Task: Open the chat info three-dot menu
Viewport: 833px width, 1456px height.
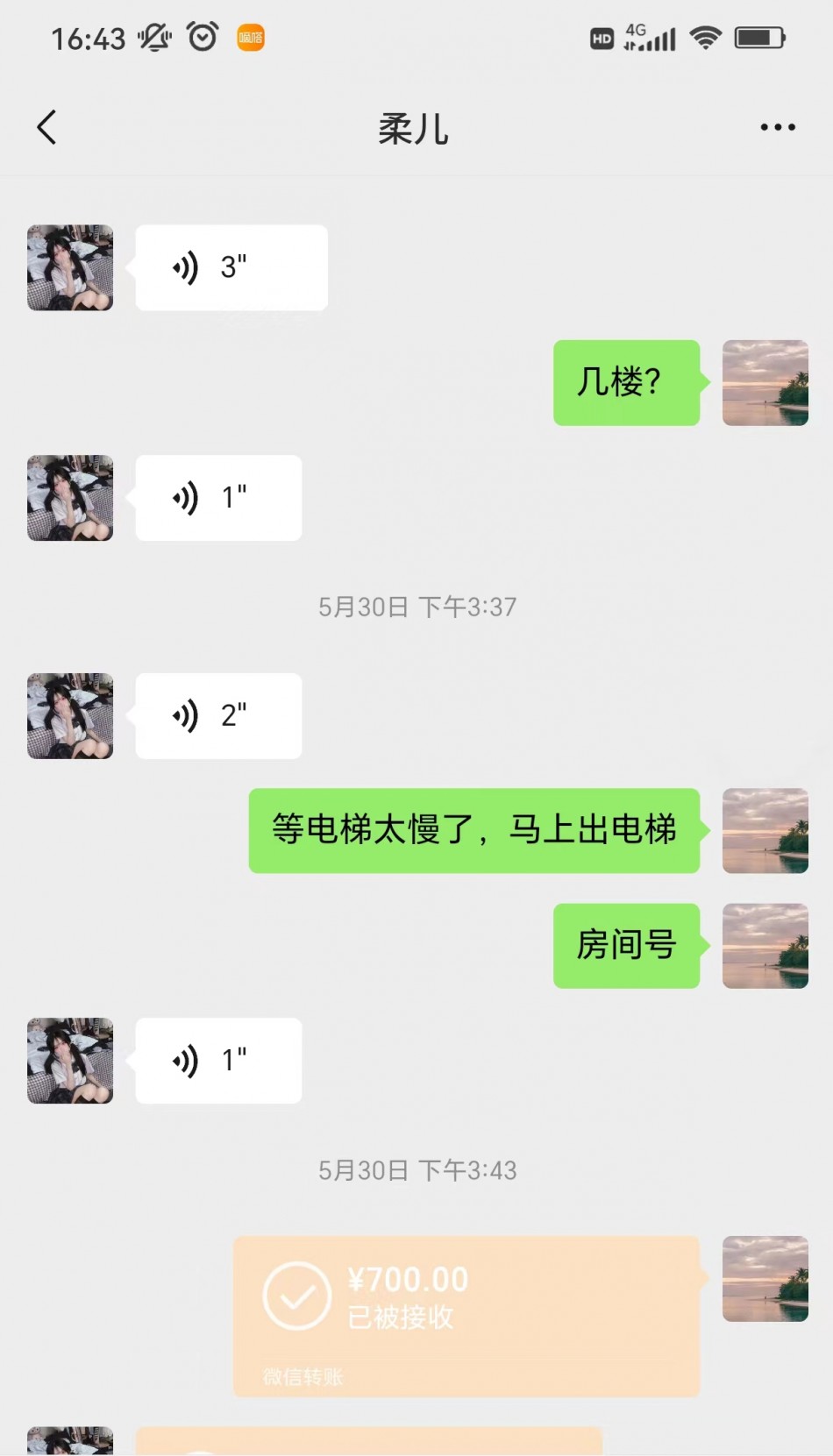Action: point(777,128)
